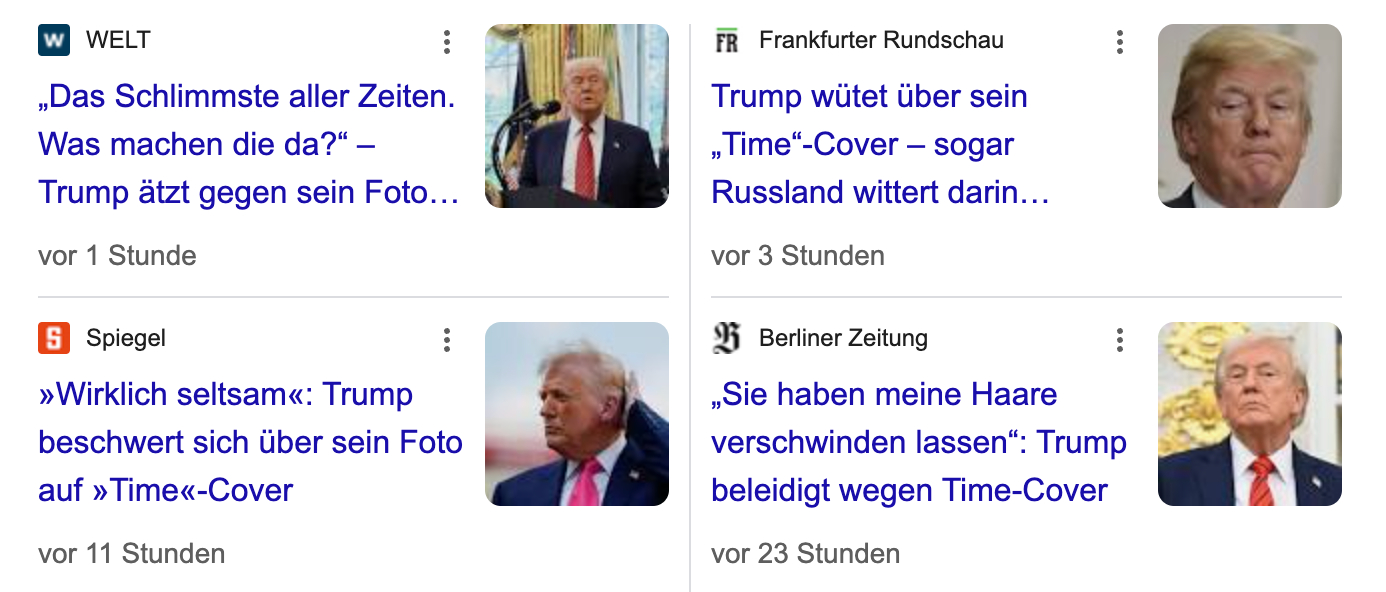Open the WELT article about Trump's photo
1386x592 pixels.
click(x=248, y=144)
